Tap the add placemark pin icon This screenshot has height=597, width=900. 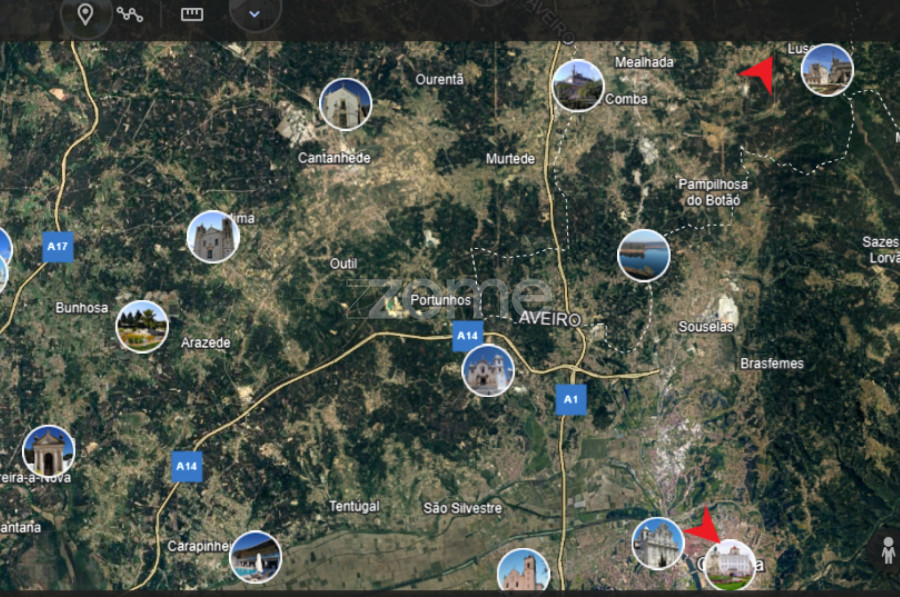(x=86, y=14)
